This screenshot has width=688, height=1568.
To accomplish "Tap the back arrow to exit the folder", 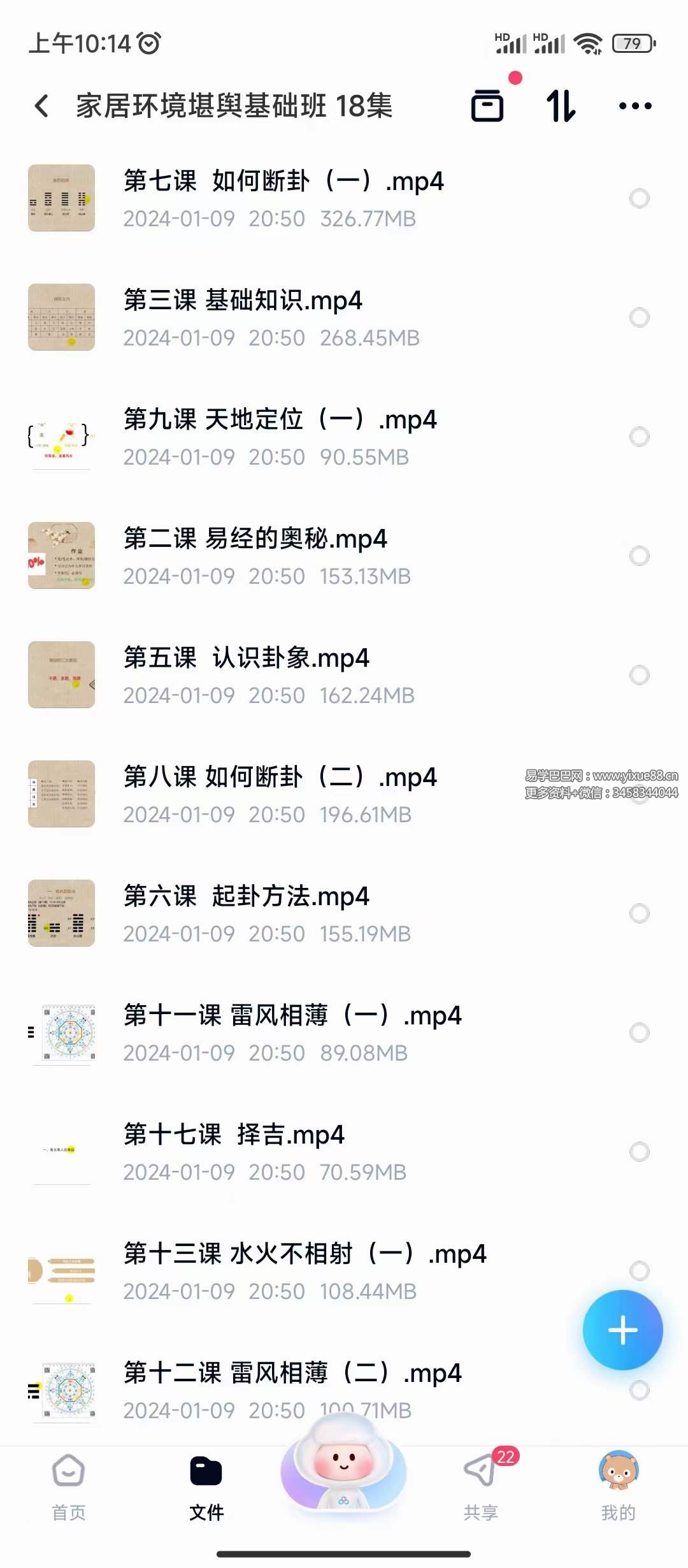I will pyautogui.click(x=42, y=105).
